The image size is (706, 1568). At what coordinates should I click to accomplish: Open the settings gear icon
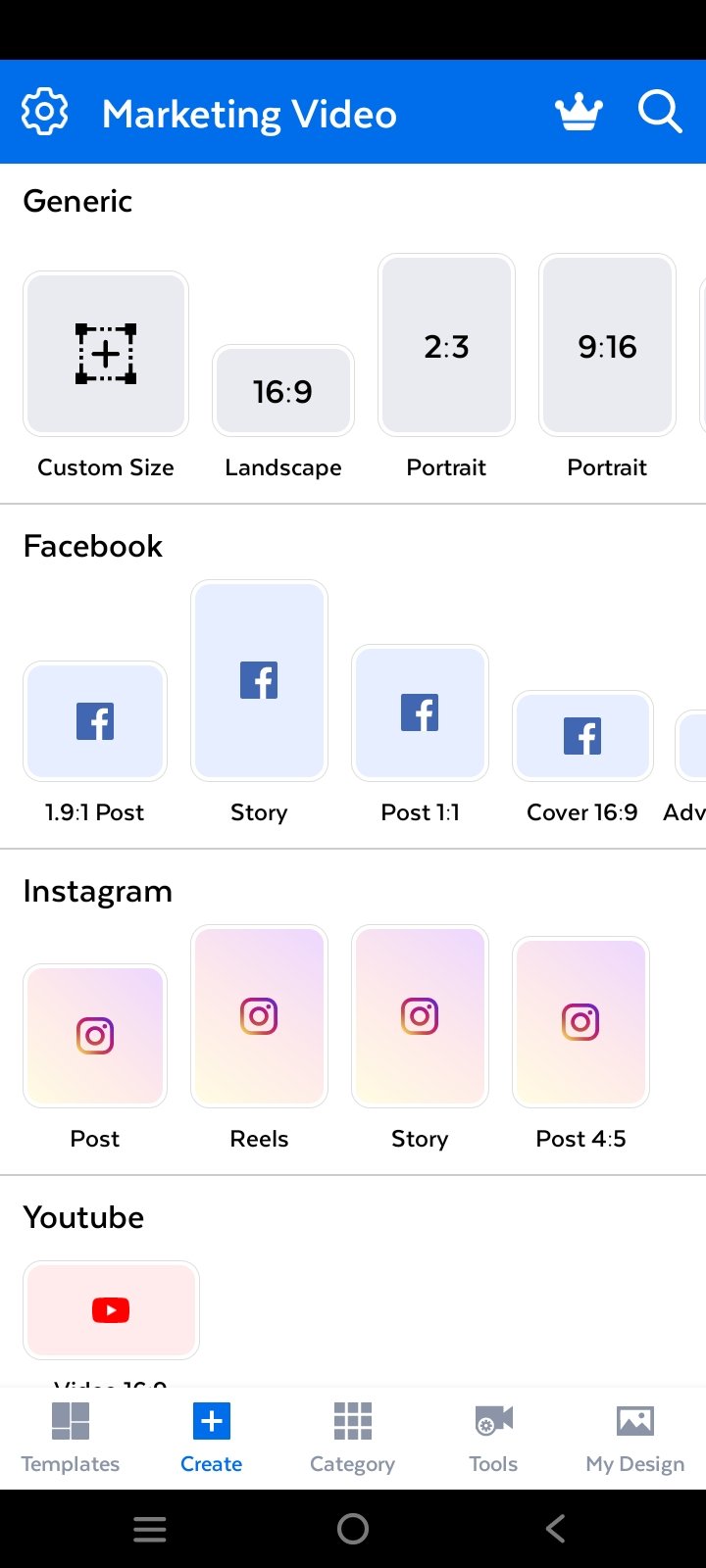(x=45, y=113)
